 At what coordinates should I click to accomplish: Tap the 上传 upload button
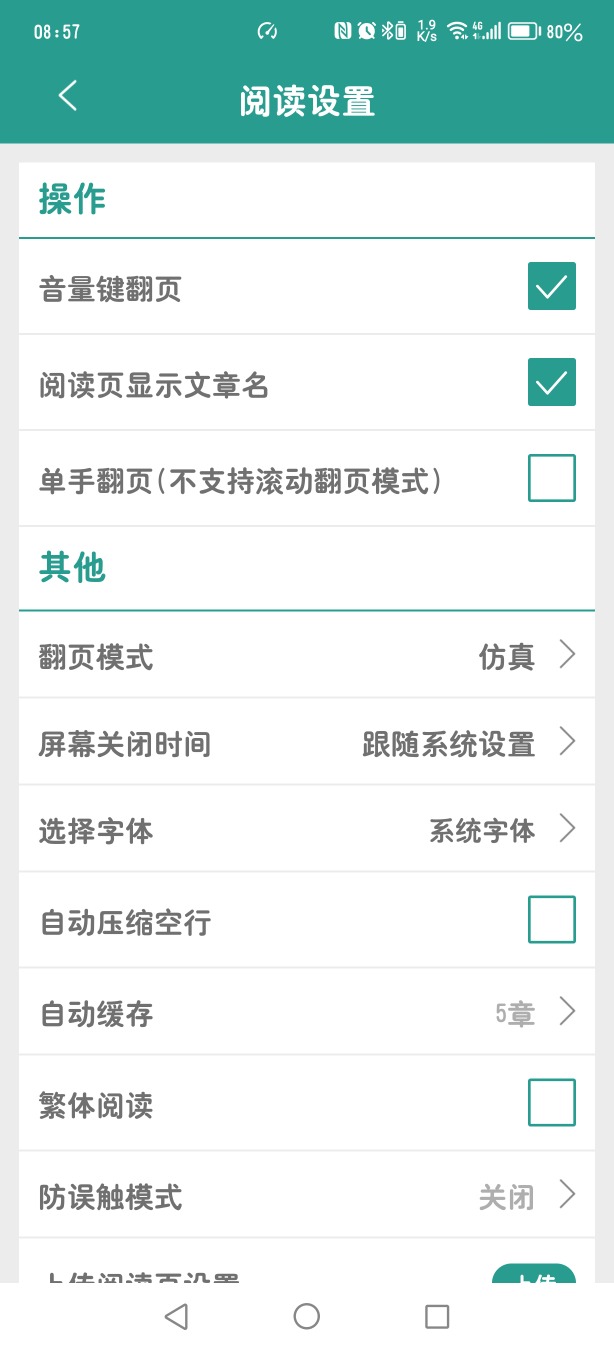(534, 1274)
